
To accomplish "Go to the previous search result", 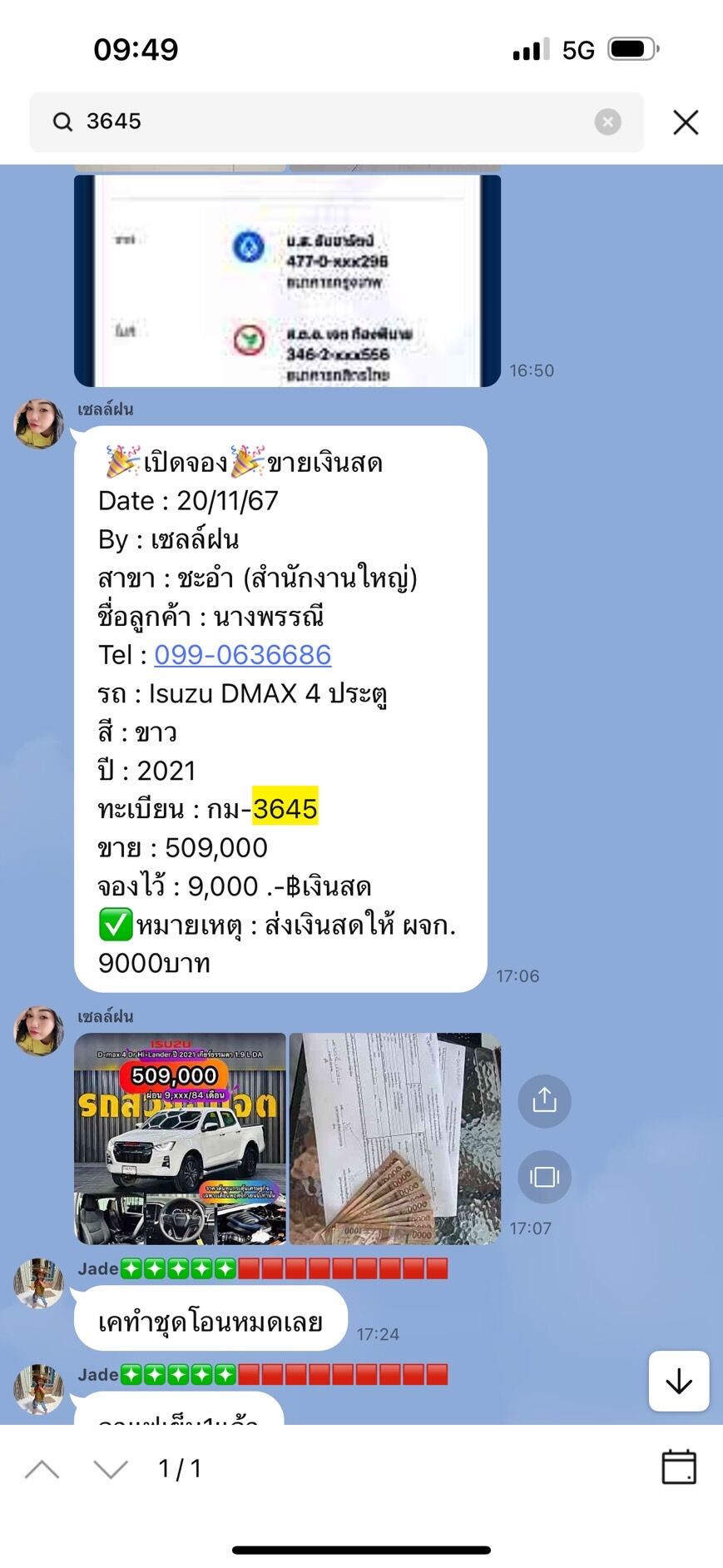I will (42, 1469).
